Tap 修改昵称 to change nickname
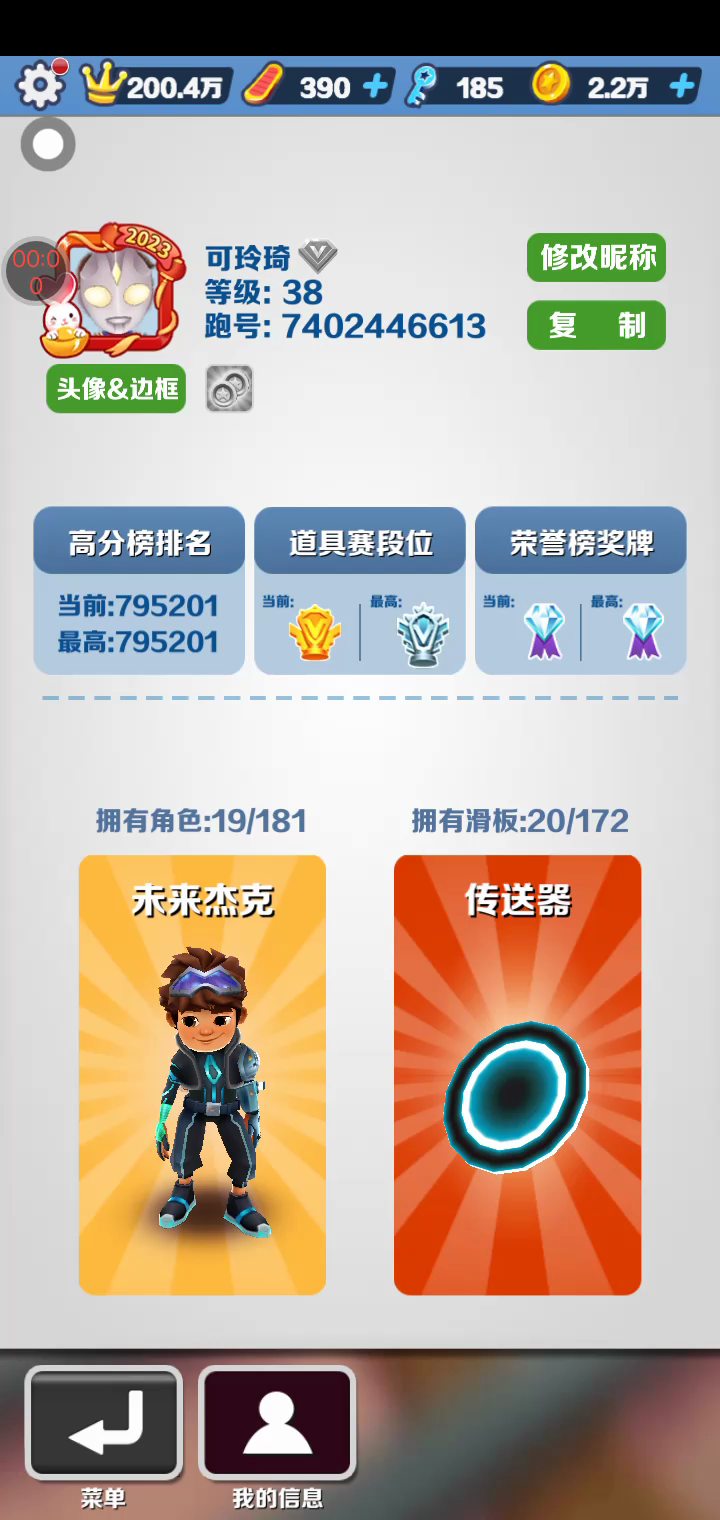Screen dimensions: 720x1520 pos(596,258)
